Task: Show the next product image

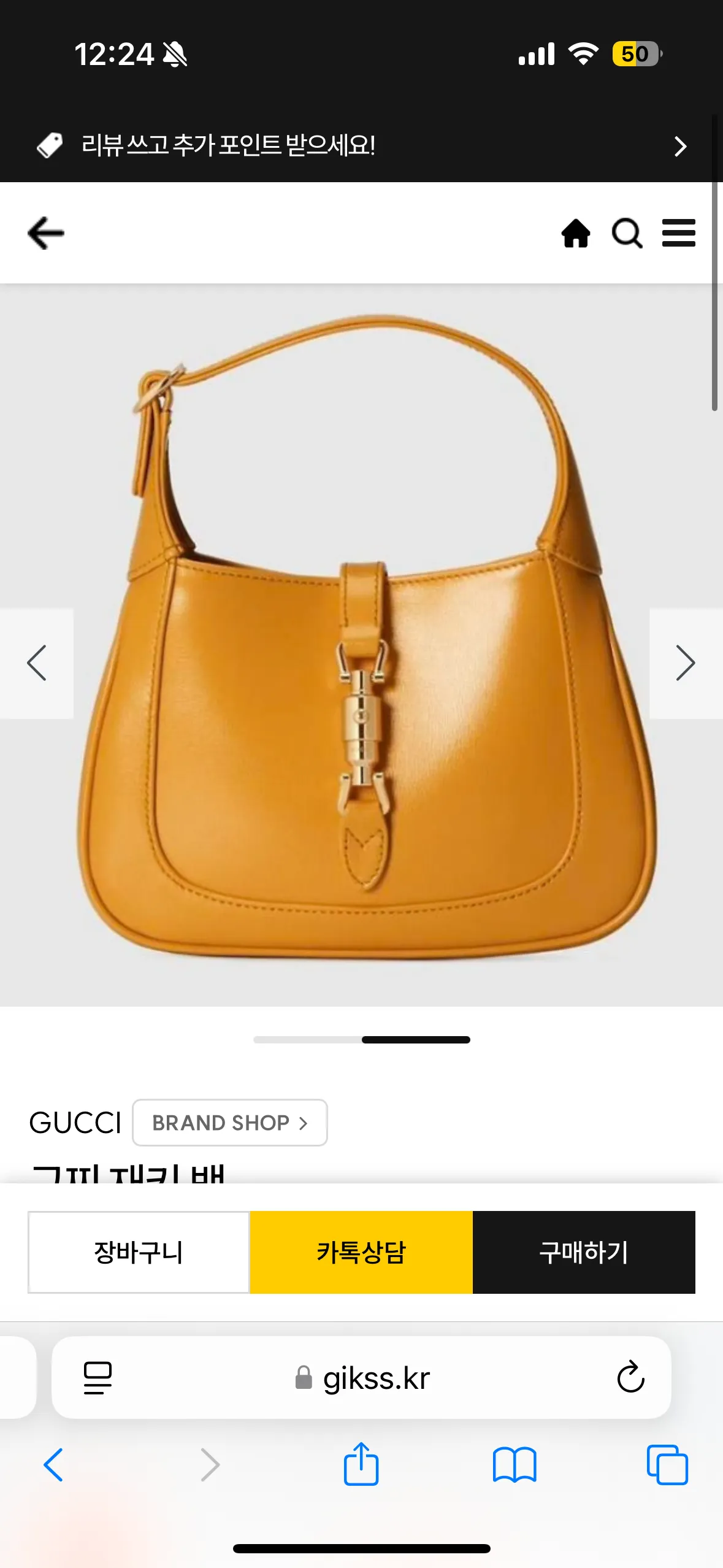Action: (x=686, y=663)
